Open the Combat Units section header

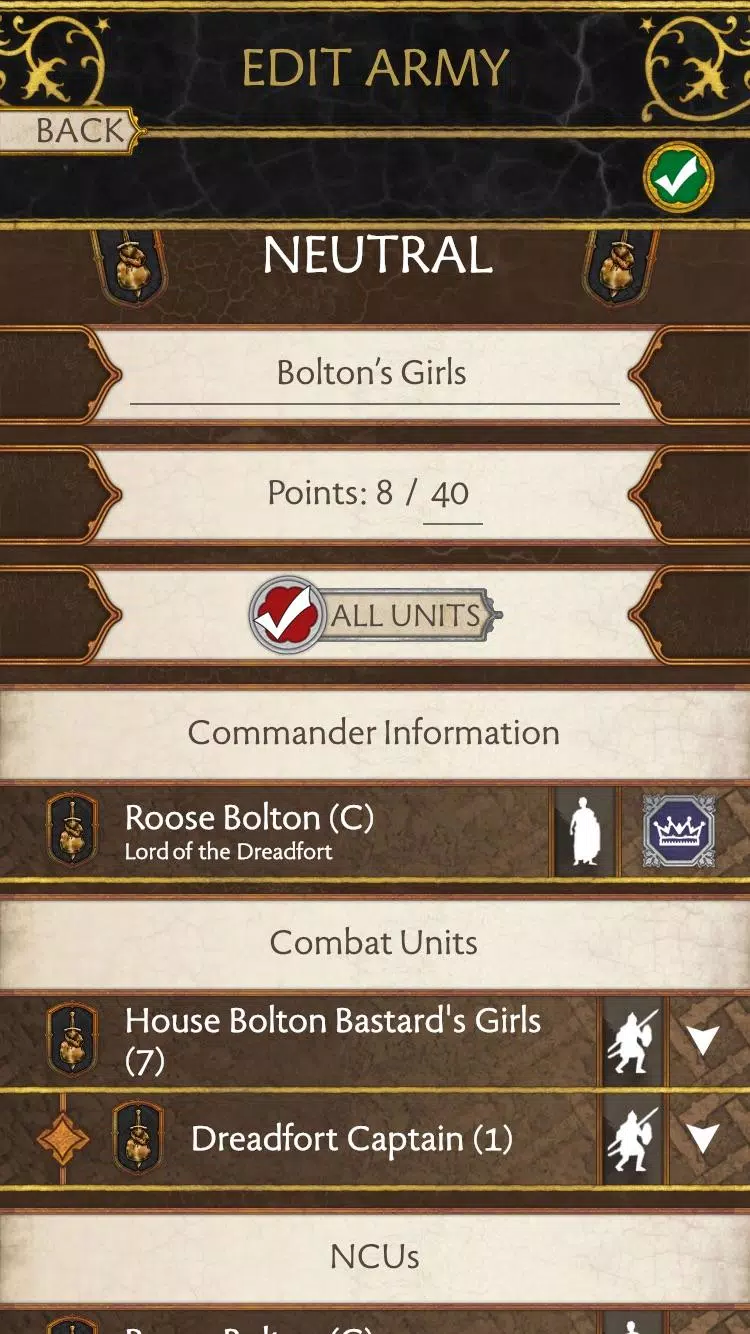pos(374,943)
